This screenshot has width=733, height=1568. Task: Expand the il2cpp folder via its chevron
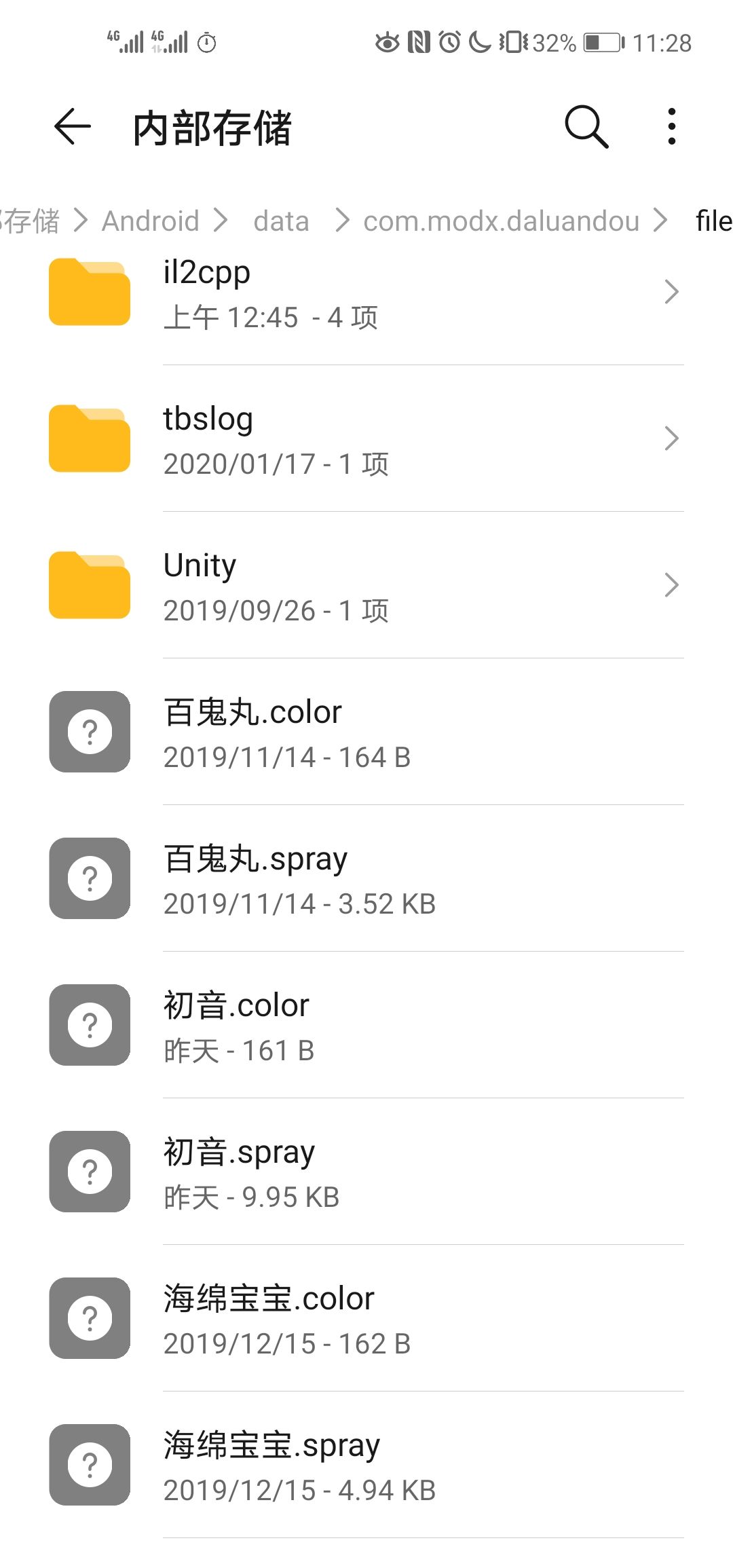point(671,293)
